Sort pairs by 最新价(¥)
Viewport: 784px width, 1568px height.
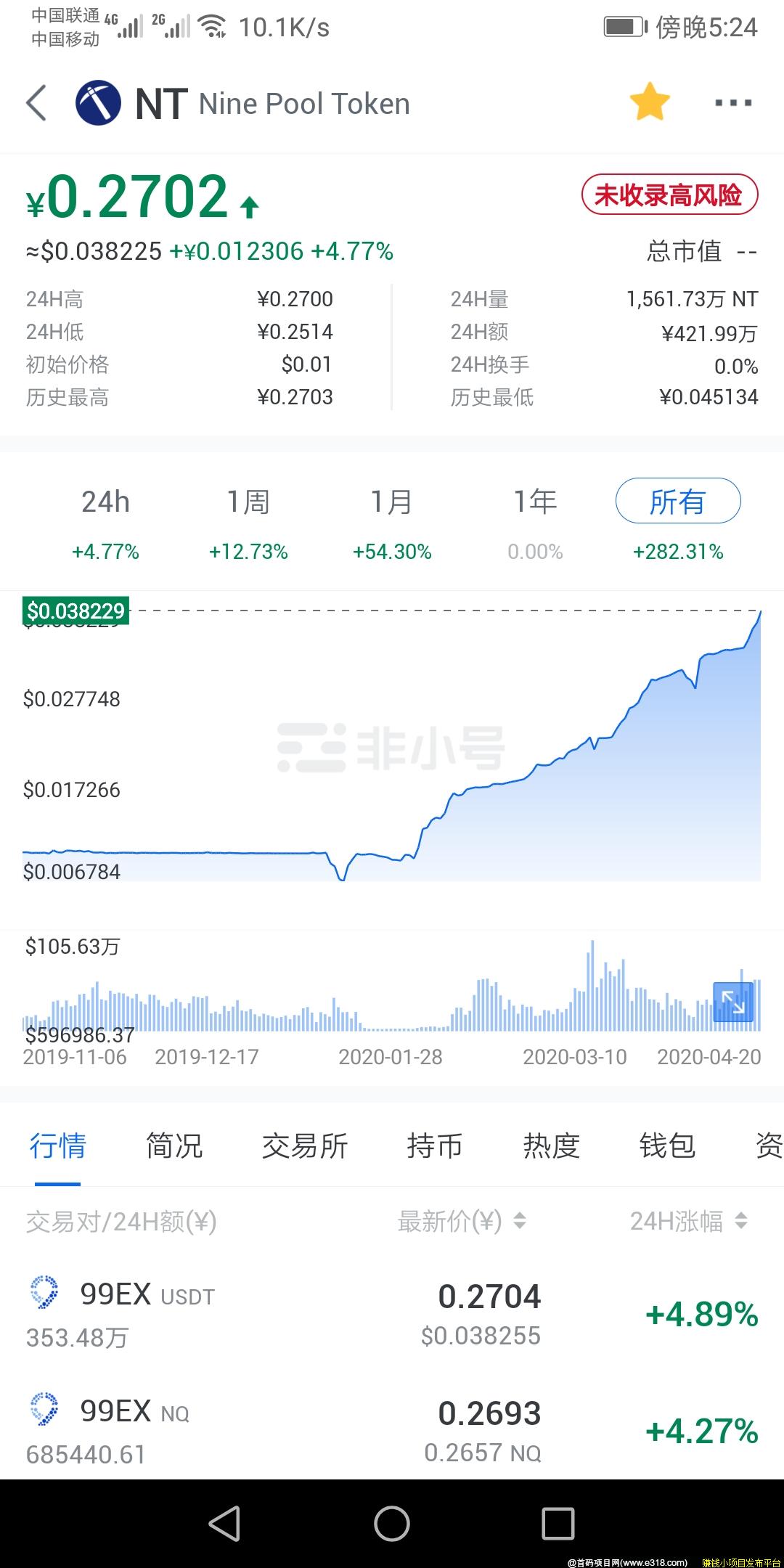460,1221
